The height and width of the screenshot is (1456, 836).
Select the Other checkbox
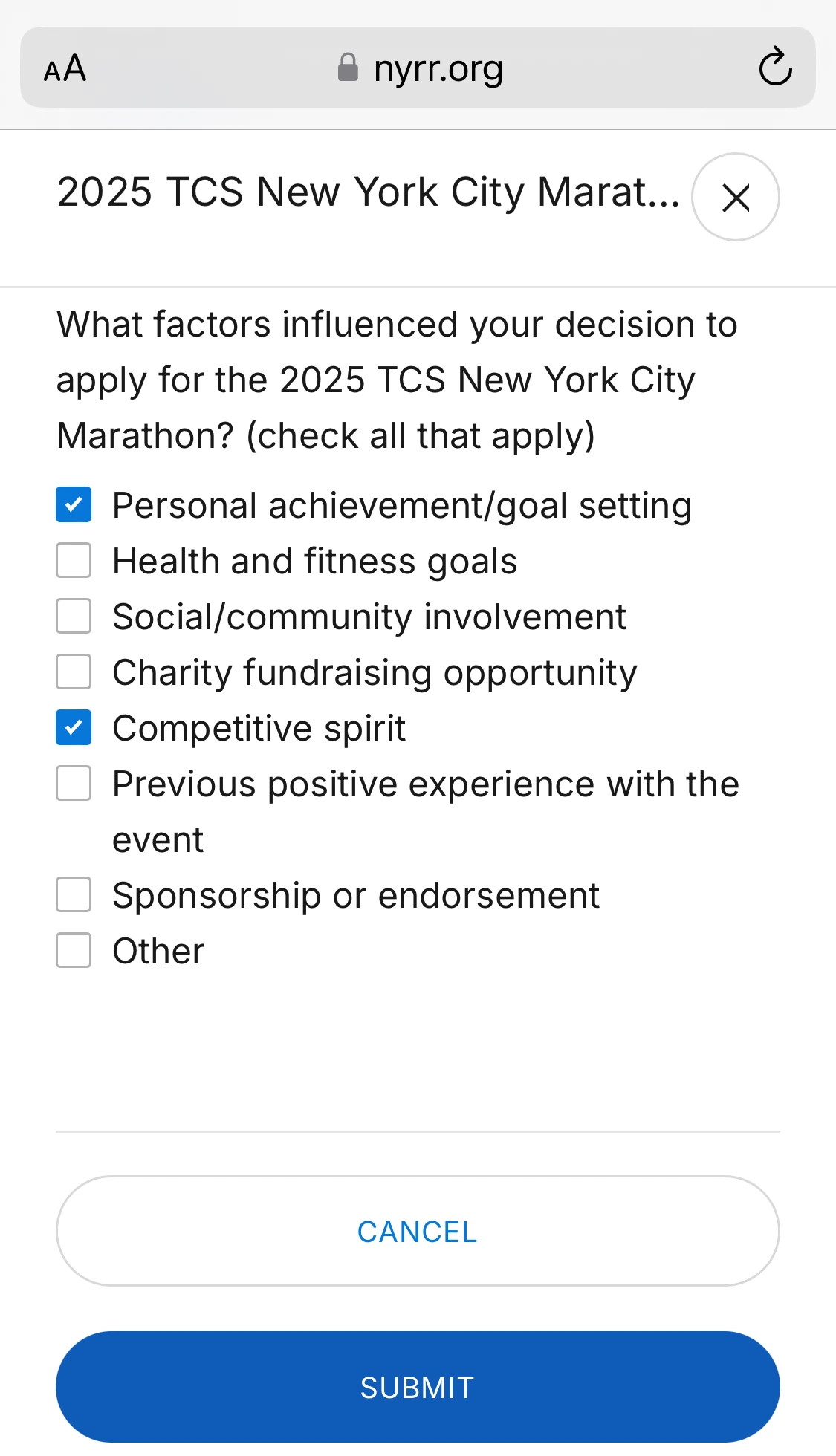(74, 951)
